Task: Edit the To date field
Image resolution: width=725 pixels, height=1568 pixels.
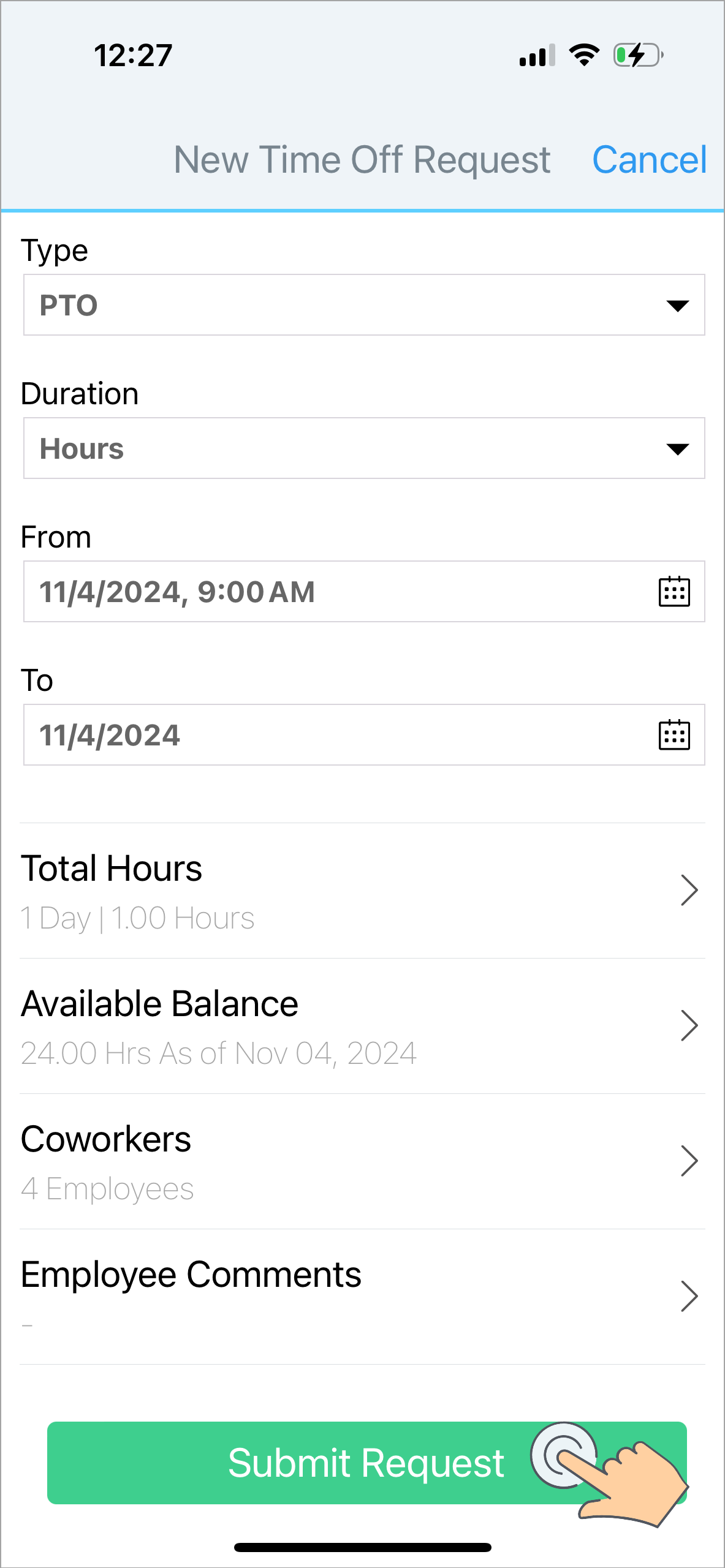Action: [364, 735]
